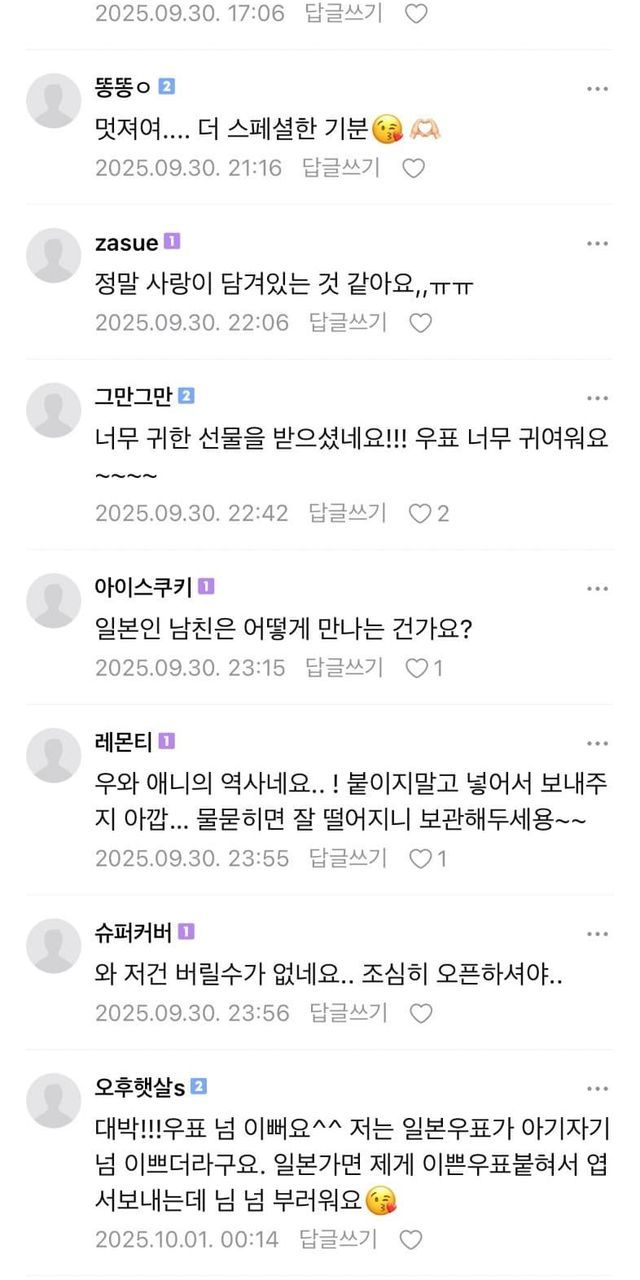
Task: Open overflow menu for 오후햇살s's comment
Action: [x=597, y=1088]
